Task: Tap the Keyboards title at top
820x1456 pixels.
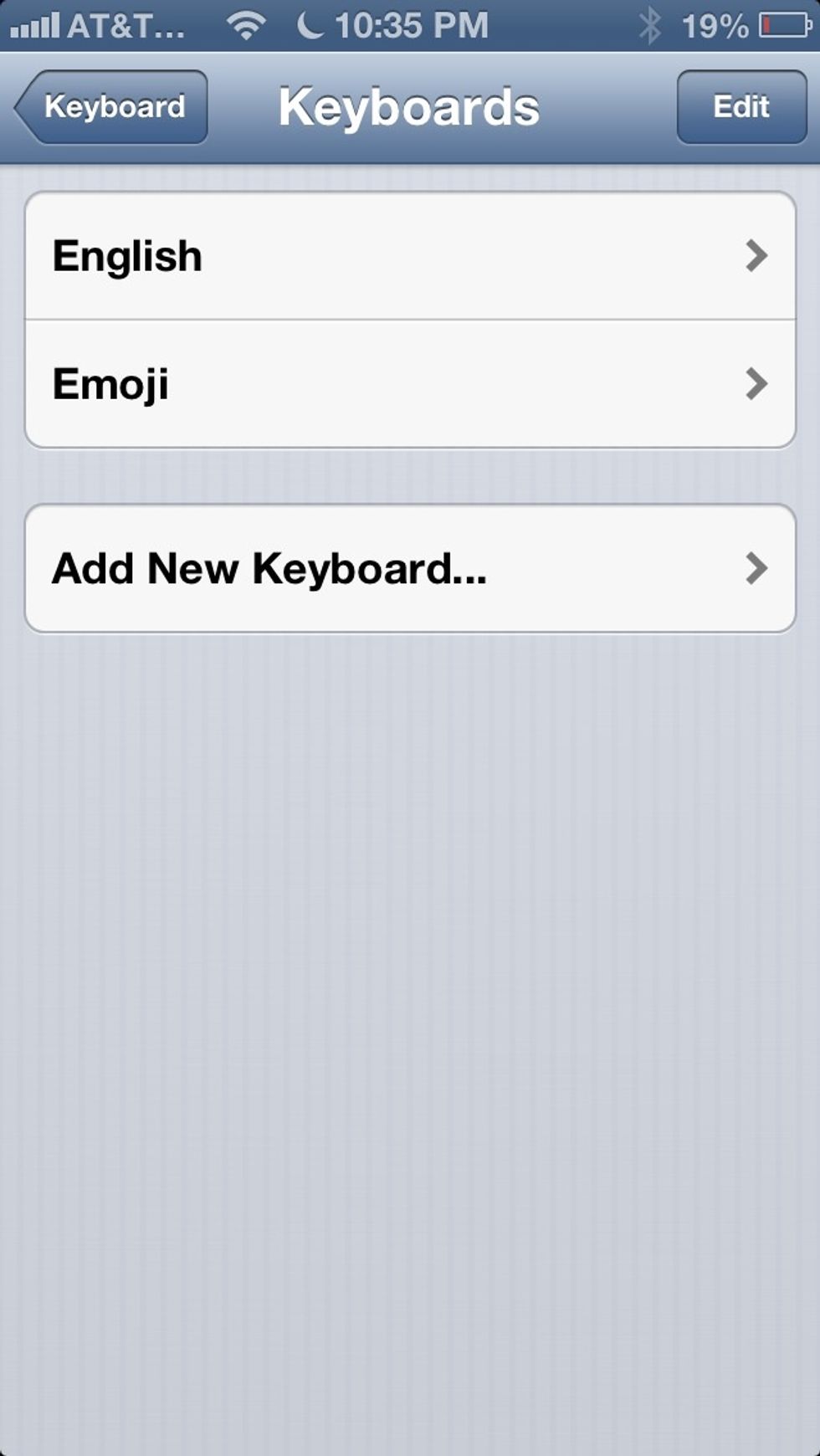Action: click(x=410, y=105)
